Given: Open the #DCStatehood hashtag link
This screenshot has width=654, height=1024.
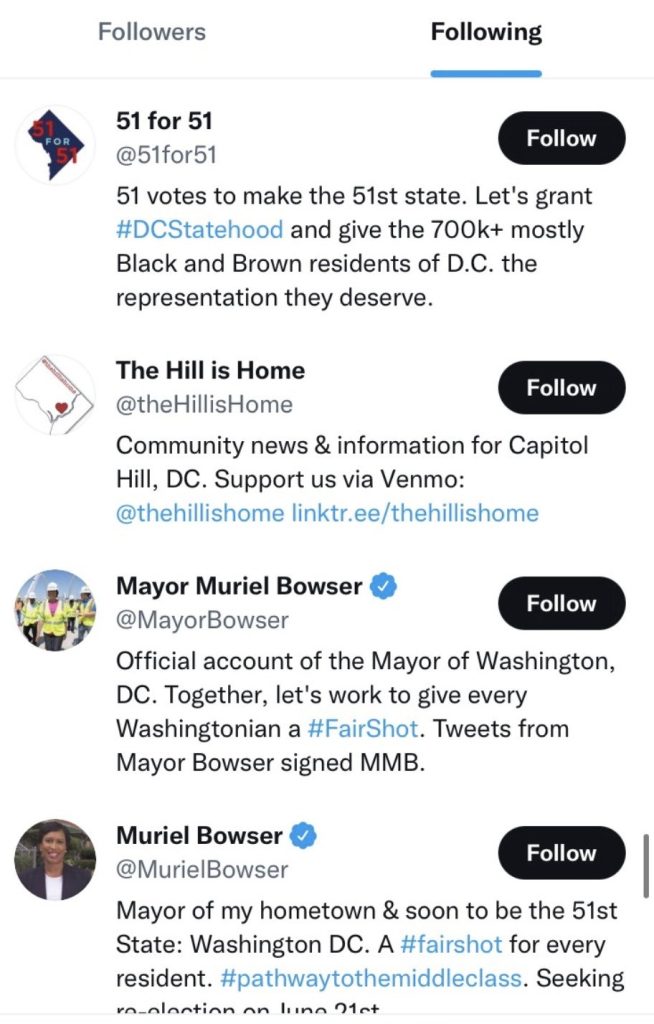Looking at the screenshot, I should [200, 229].
